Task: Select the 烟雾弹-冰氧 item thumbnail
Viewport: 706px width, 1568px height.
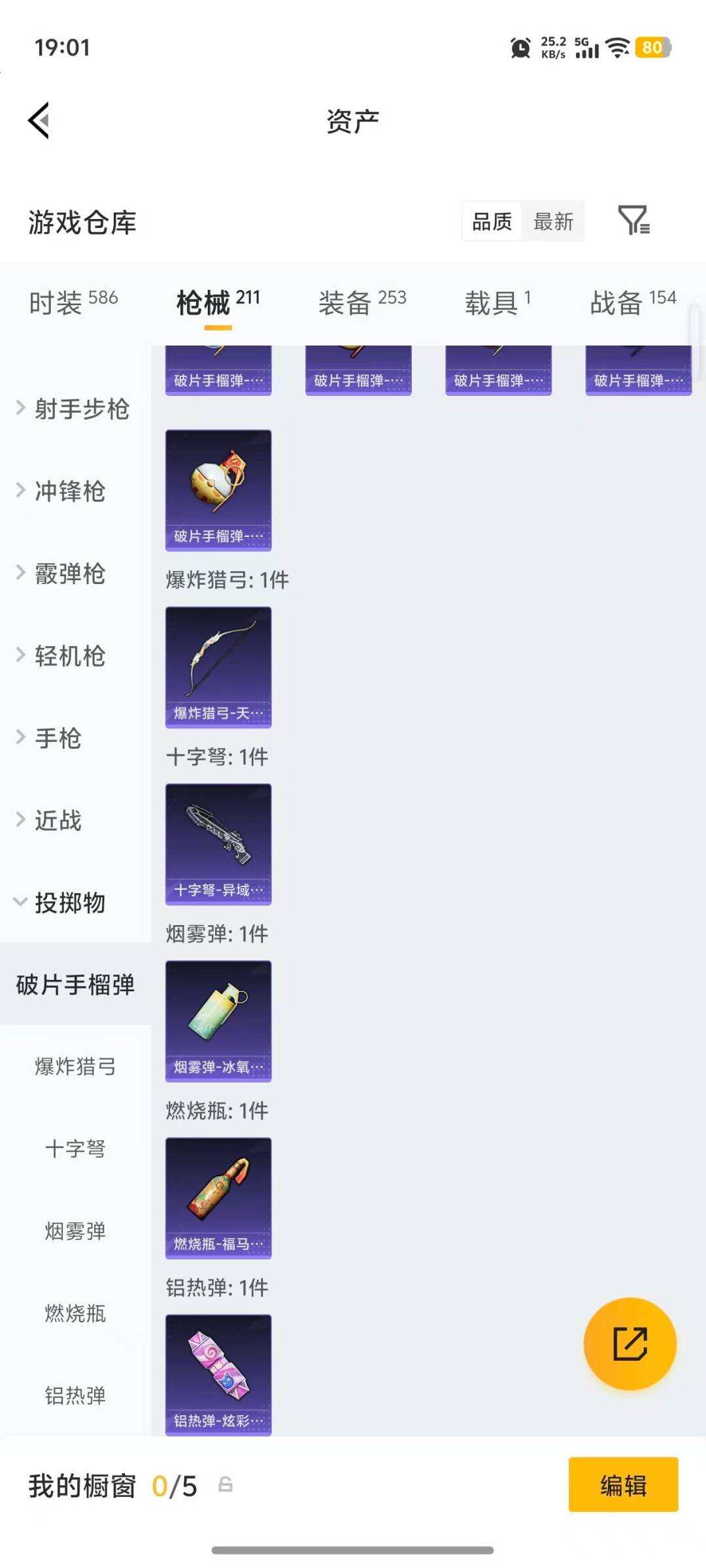Action: 218,1019
